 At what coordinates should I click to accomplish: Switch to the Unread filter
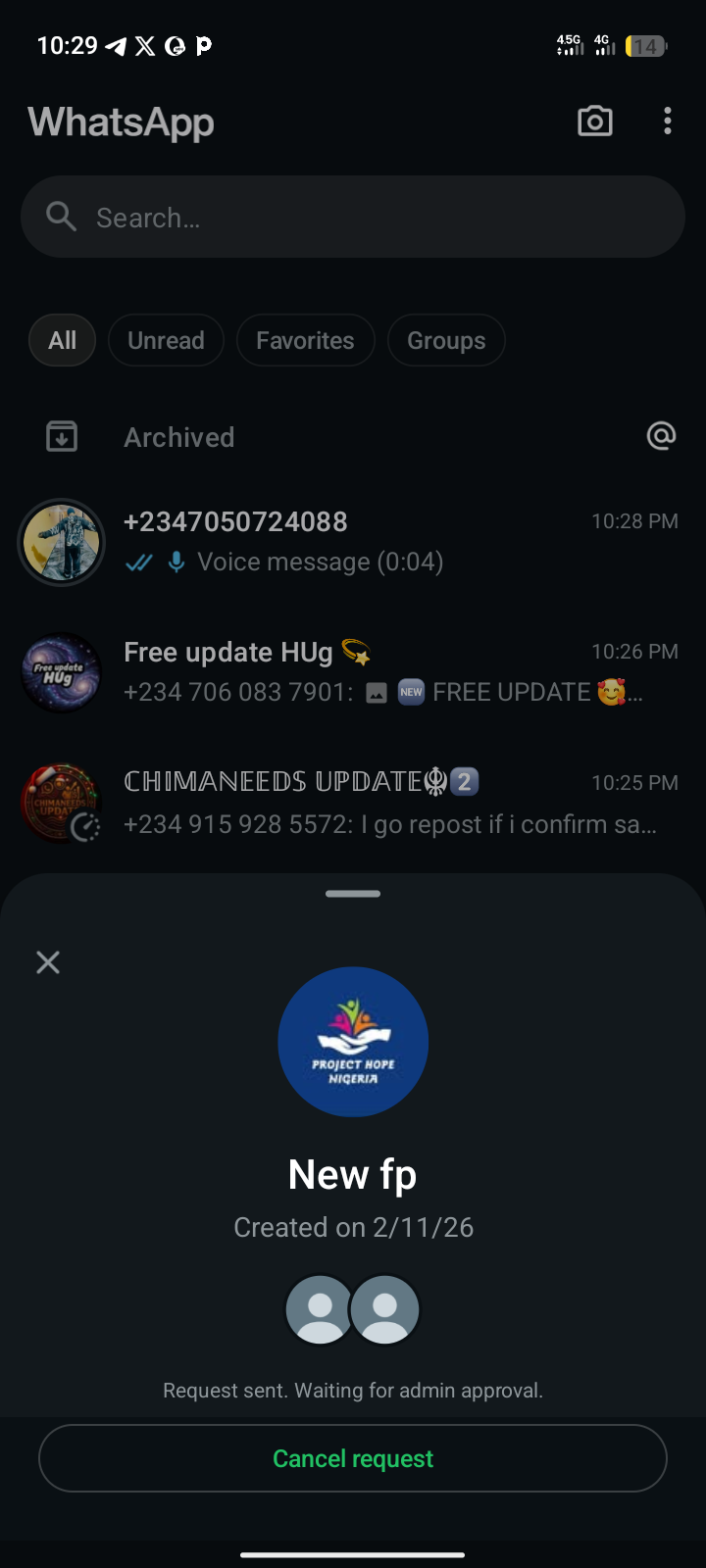click(x=166, y=340)
